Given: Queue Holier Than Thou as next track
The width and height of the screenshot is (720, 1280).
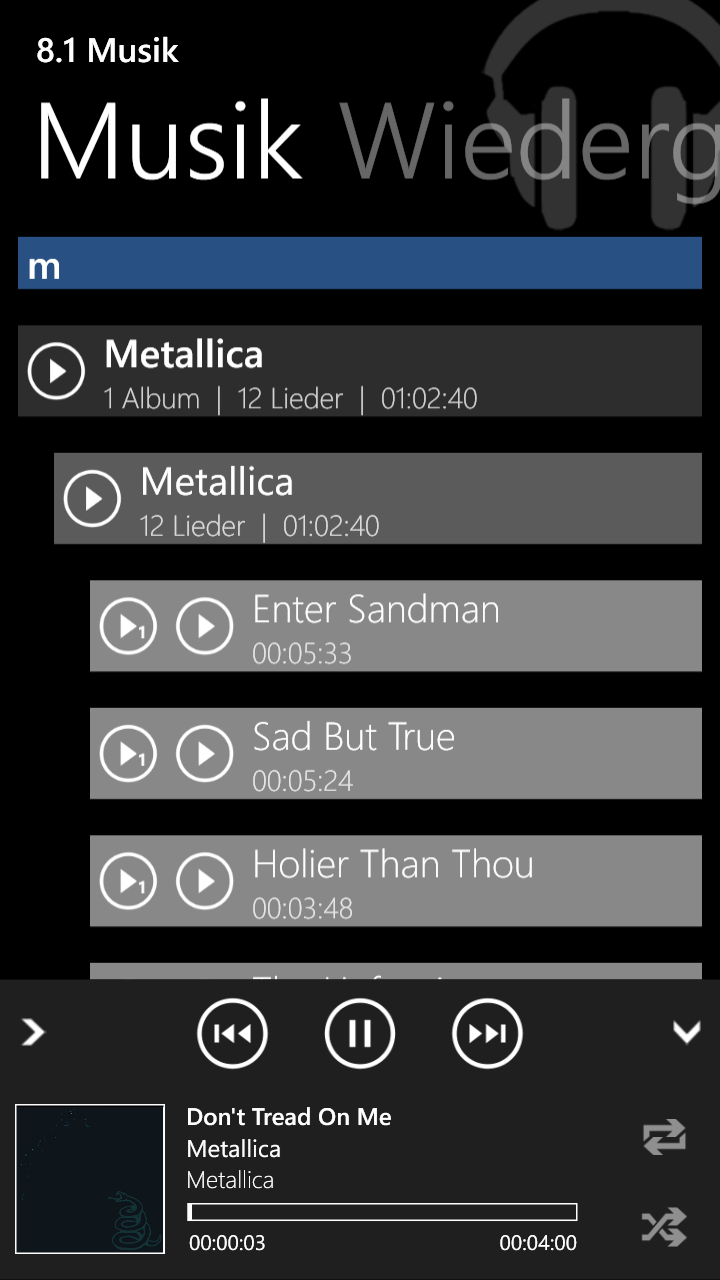Looking at the screenshot, I should coord(129,881).
